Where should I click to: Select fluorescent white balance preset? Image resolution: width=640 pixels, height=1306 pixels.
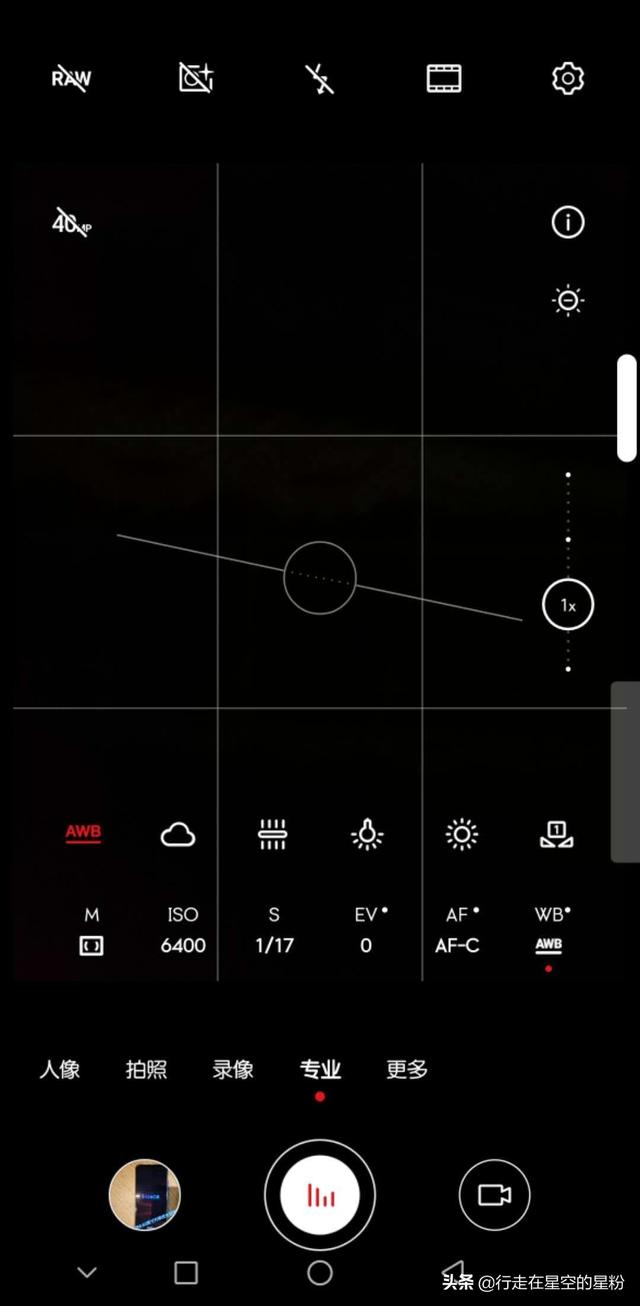click(x=273, y=834)
